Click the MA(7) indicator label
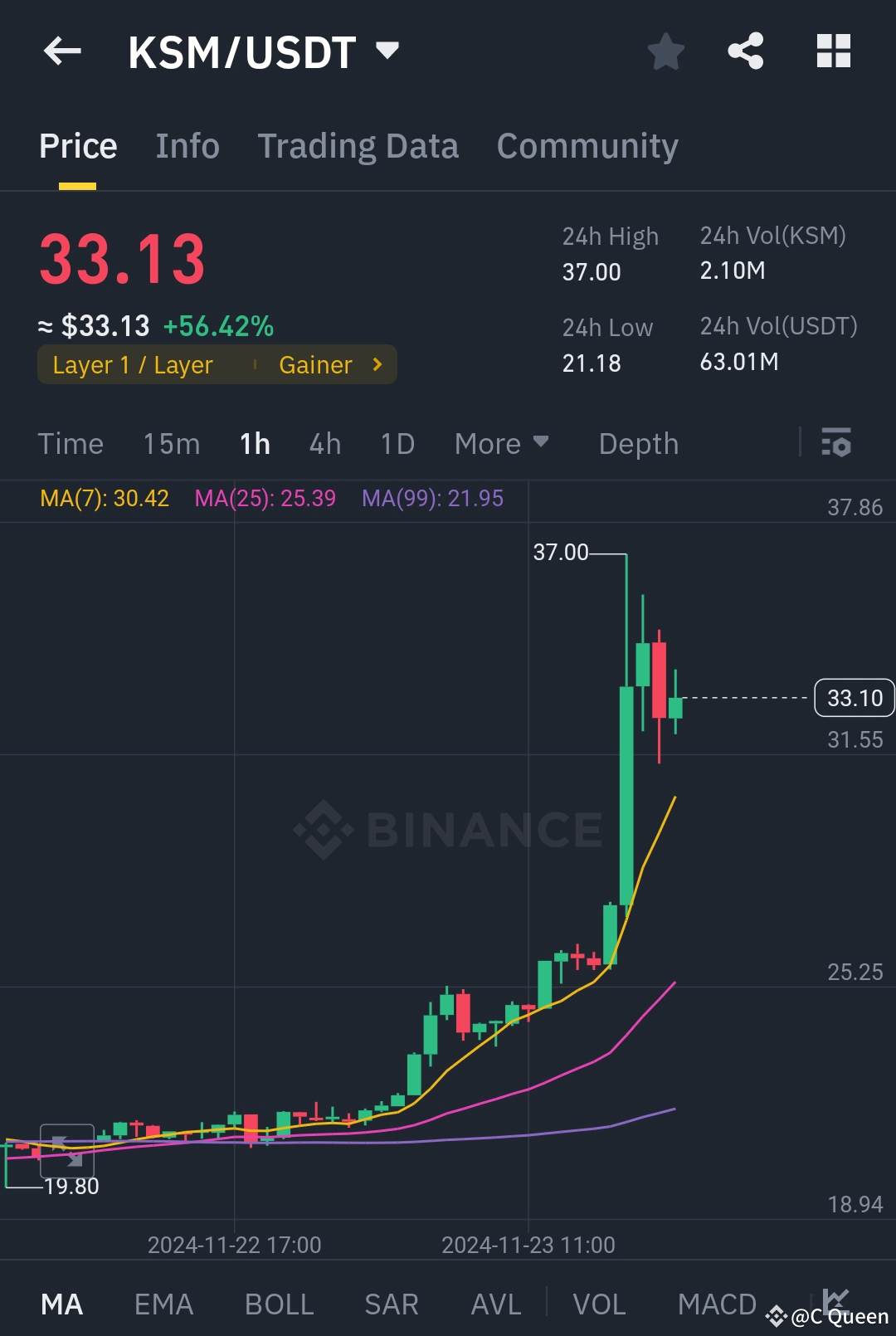 [x=102, y=499]
